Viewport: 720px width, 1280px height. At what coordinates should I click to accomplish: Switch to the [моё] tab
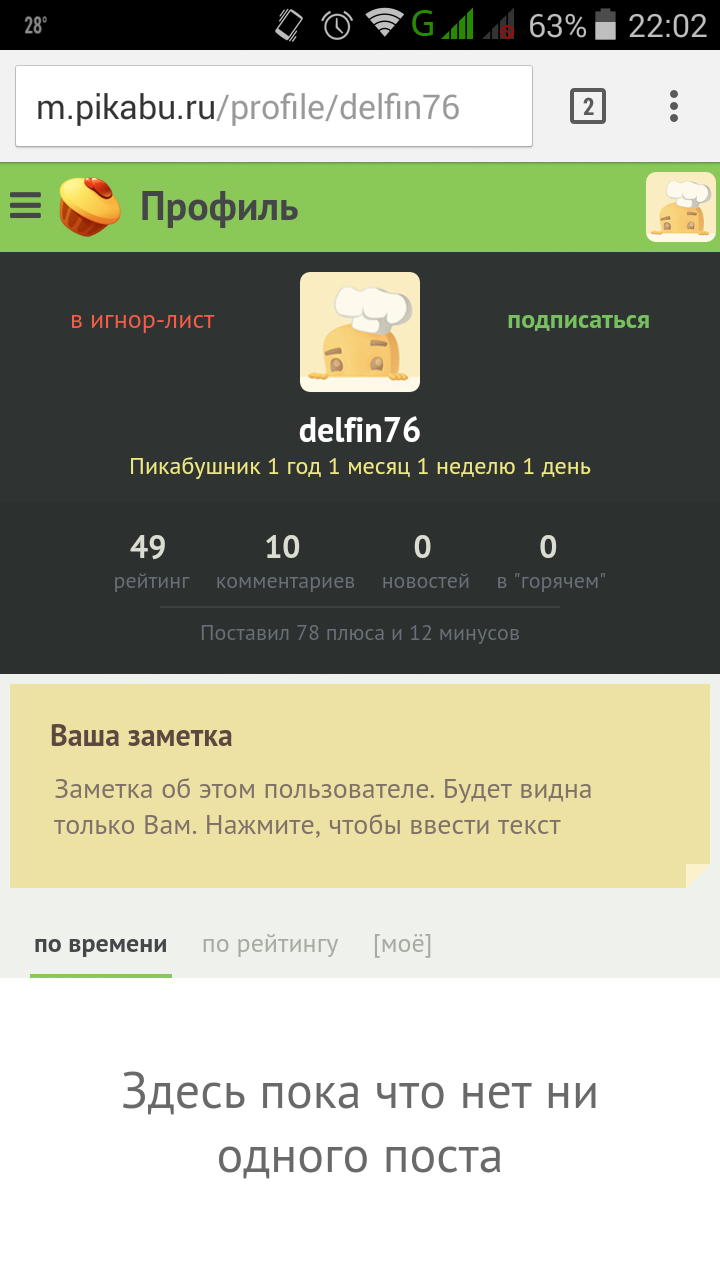(402, 944)
